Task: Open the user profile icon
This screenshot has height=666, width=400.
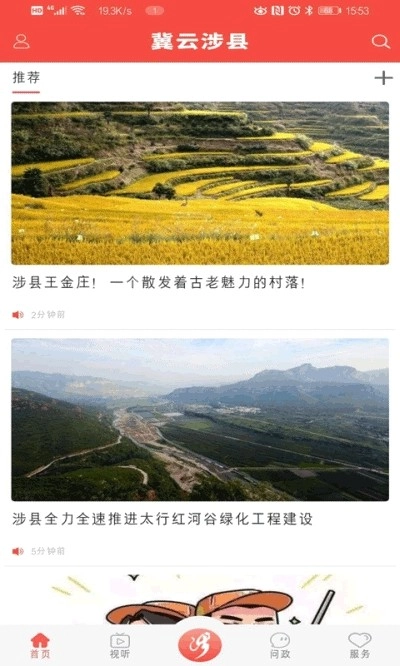Action: pyautogui.click(x=21, y=42)
